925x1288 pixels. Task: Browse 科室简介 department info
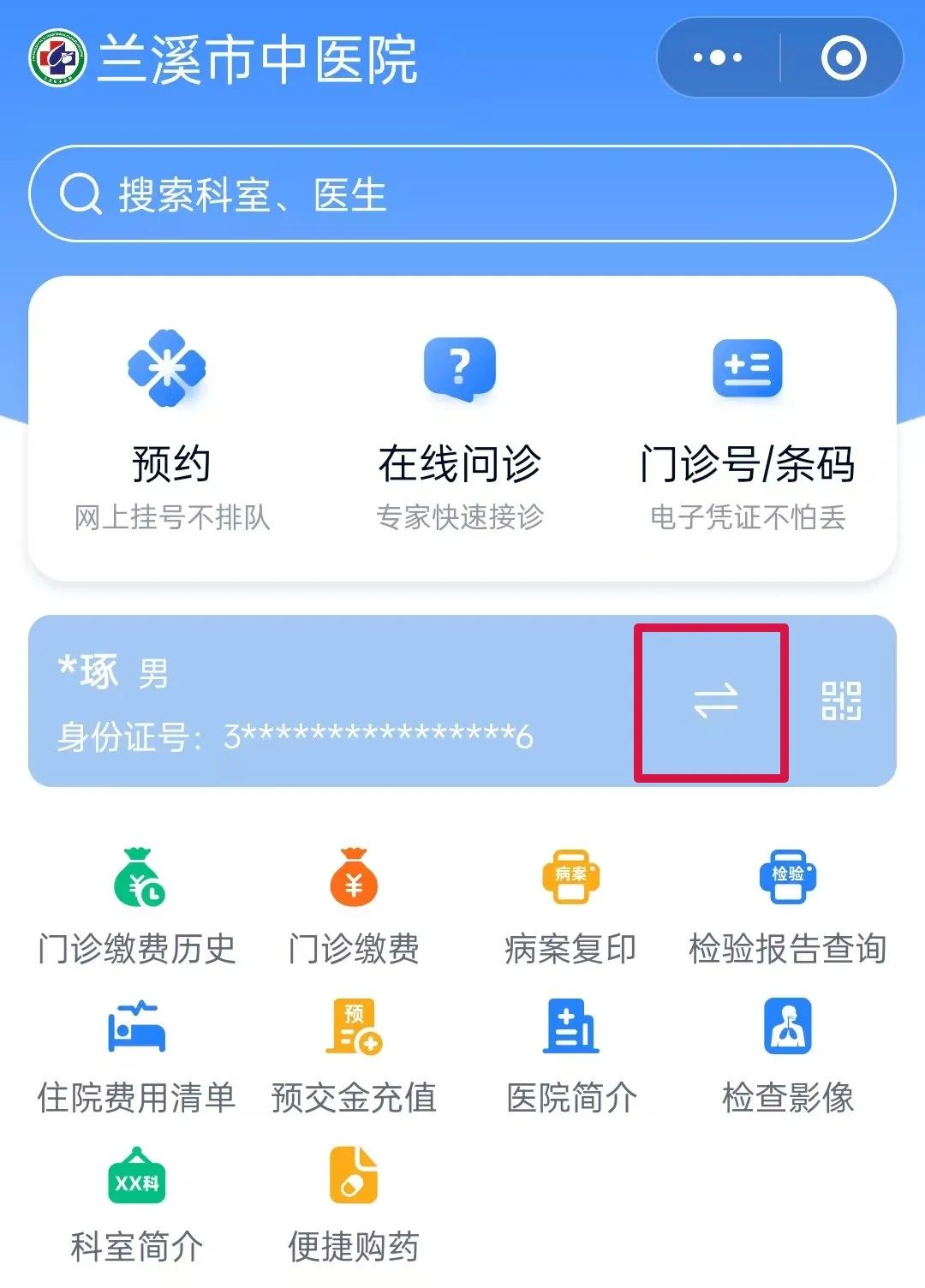pyautogui.click(x=137, y=1204)
